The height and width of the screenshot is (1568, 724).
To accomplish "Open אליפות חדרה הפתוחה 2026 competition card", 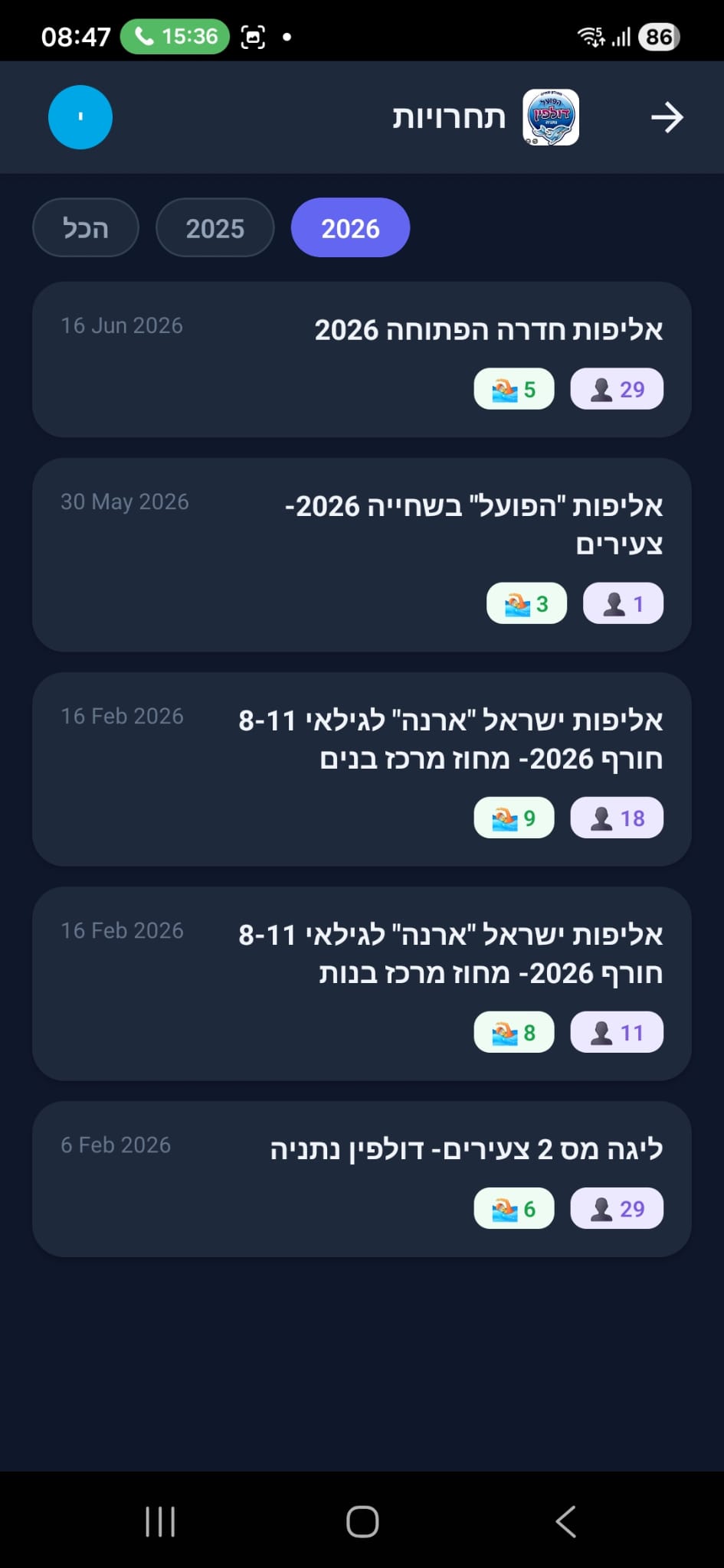I will 362,360.
